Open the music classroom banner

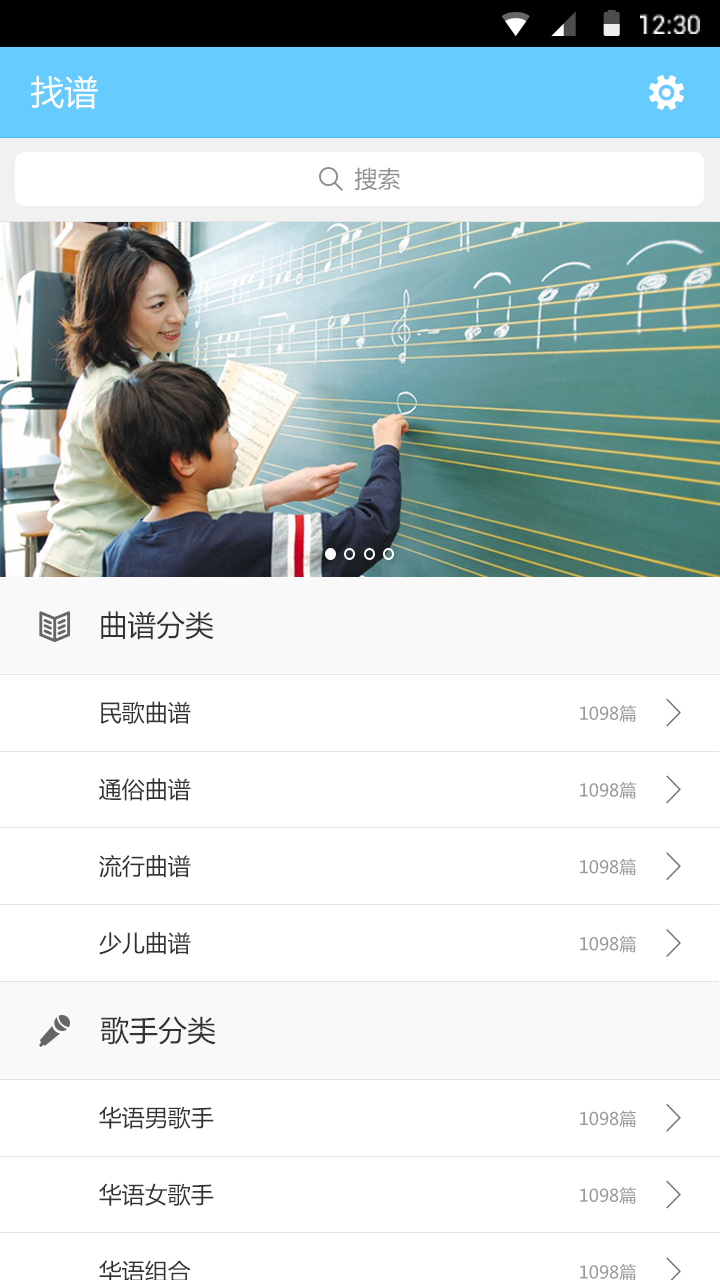(360, 399)
